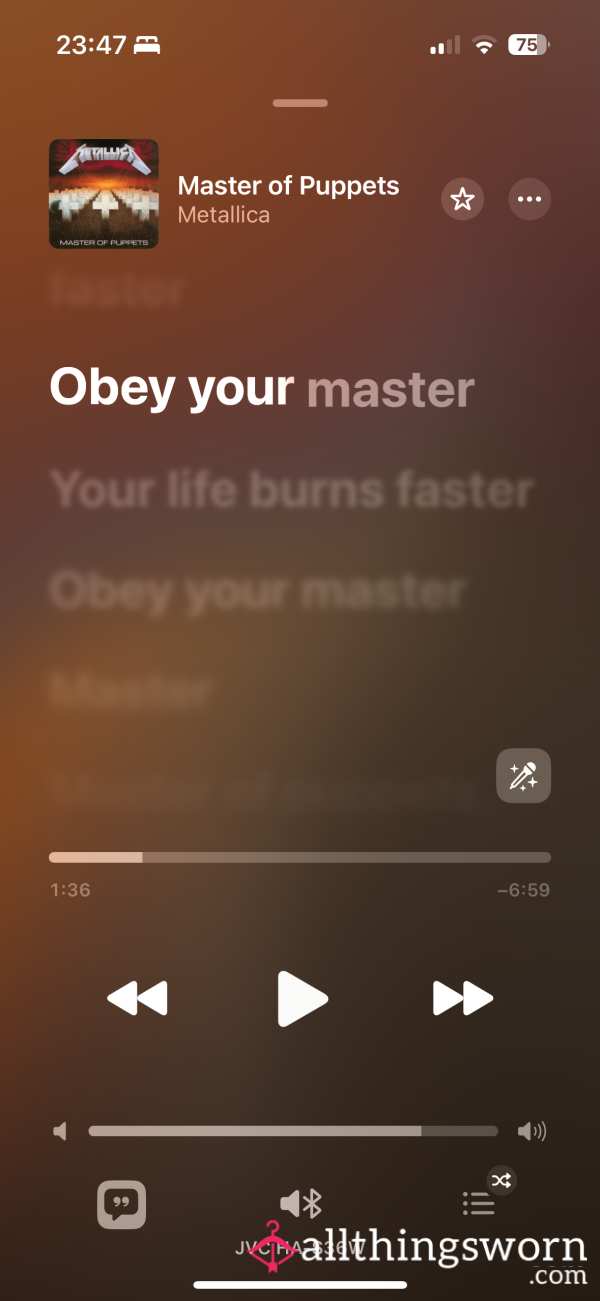Favorite the song with the star icon

pyautogui.click(x=462, y=200)
